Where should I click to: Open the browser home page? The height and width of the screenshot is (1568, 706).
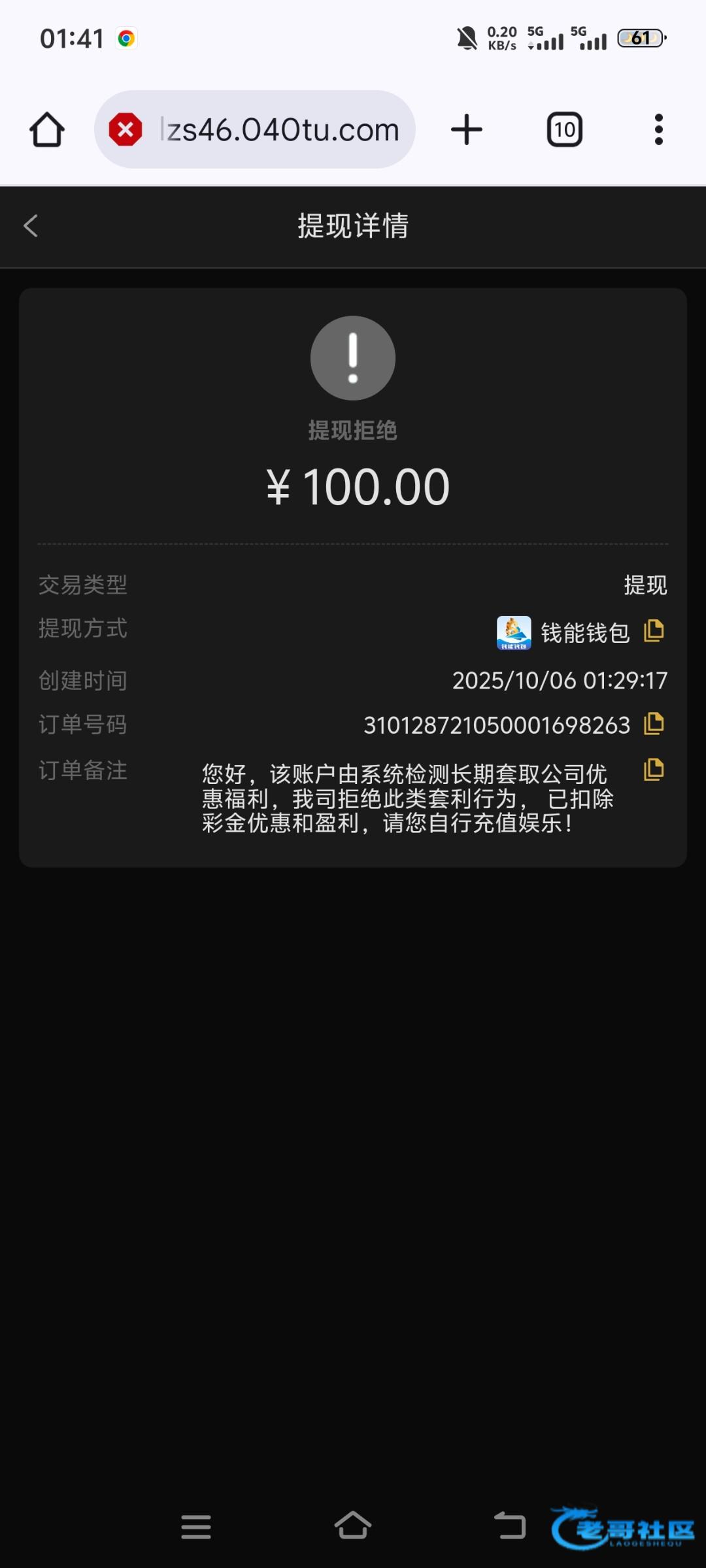(x=47, y=129)
